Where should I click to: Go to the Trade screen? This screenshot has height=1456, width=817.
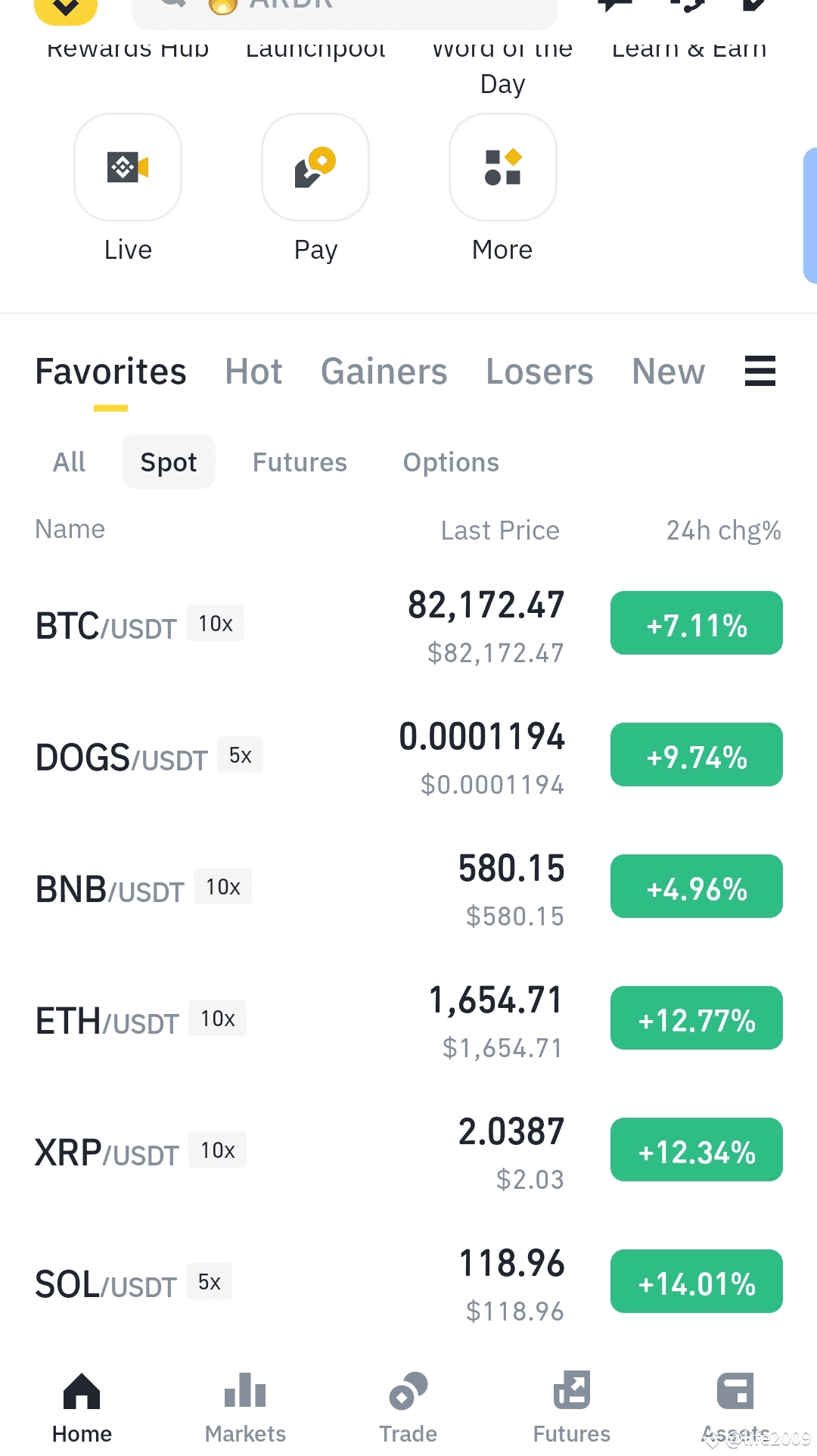[x=408, y=1404]
